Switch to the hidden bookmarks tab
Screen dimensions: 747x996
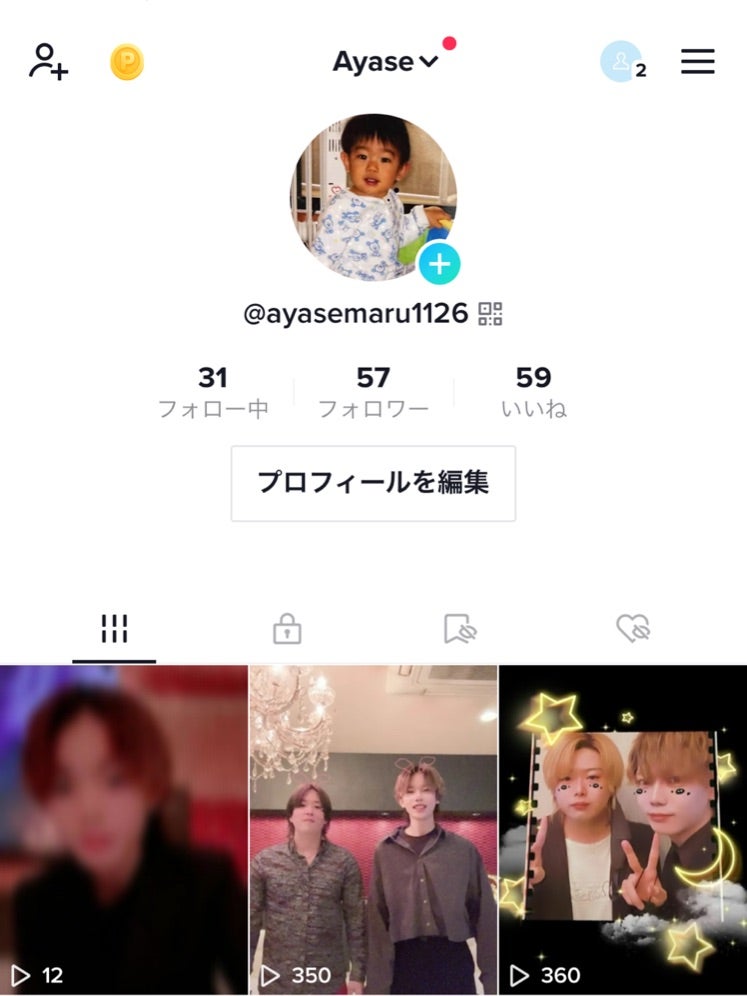[x=460, y=629]
